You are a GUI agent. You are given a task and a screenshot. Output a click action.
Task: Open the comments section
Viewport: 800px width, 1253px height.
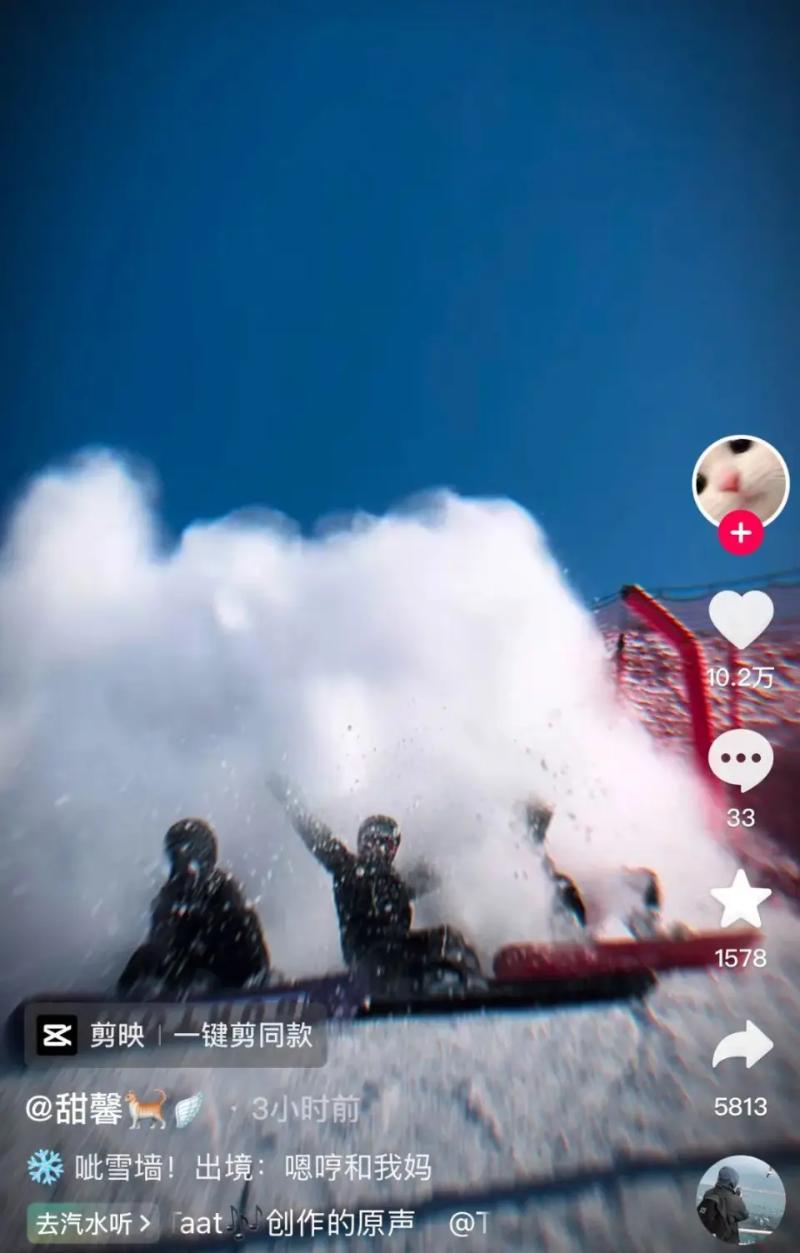(x=741, y=760)
